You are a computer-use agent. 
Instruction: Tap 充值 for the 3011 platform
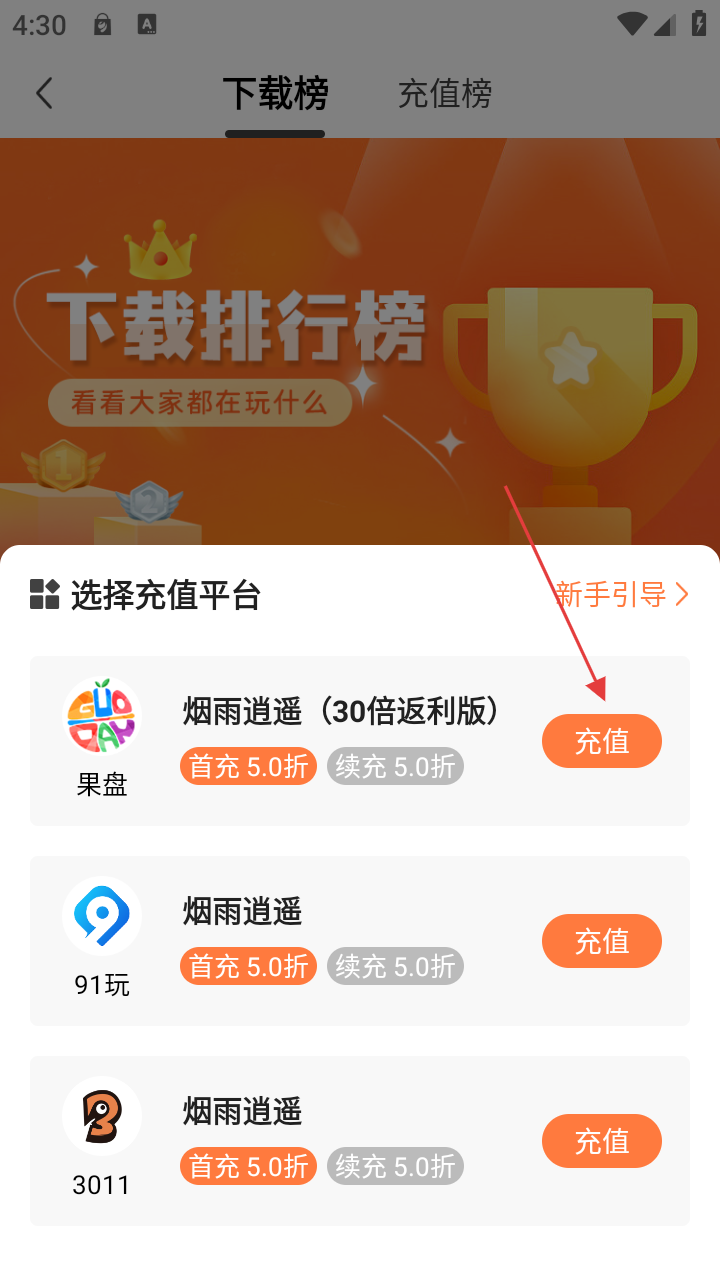click(x=602, y=1141)
